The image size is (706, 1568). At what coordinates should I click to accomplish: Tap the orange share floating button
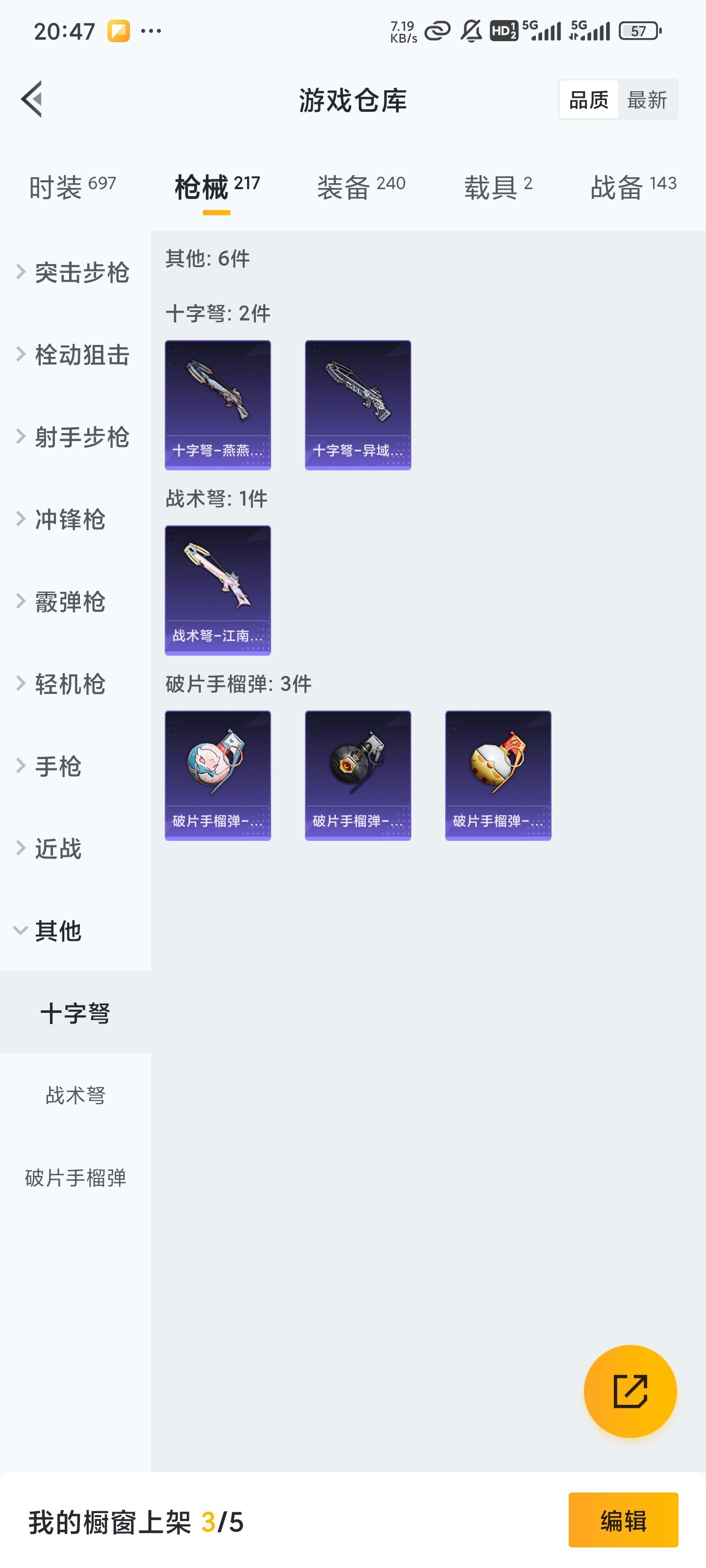click(x=630, y=1391)
